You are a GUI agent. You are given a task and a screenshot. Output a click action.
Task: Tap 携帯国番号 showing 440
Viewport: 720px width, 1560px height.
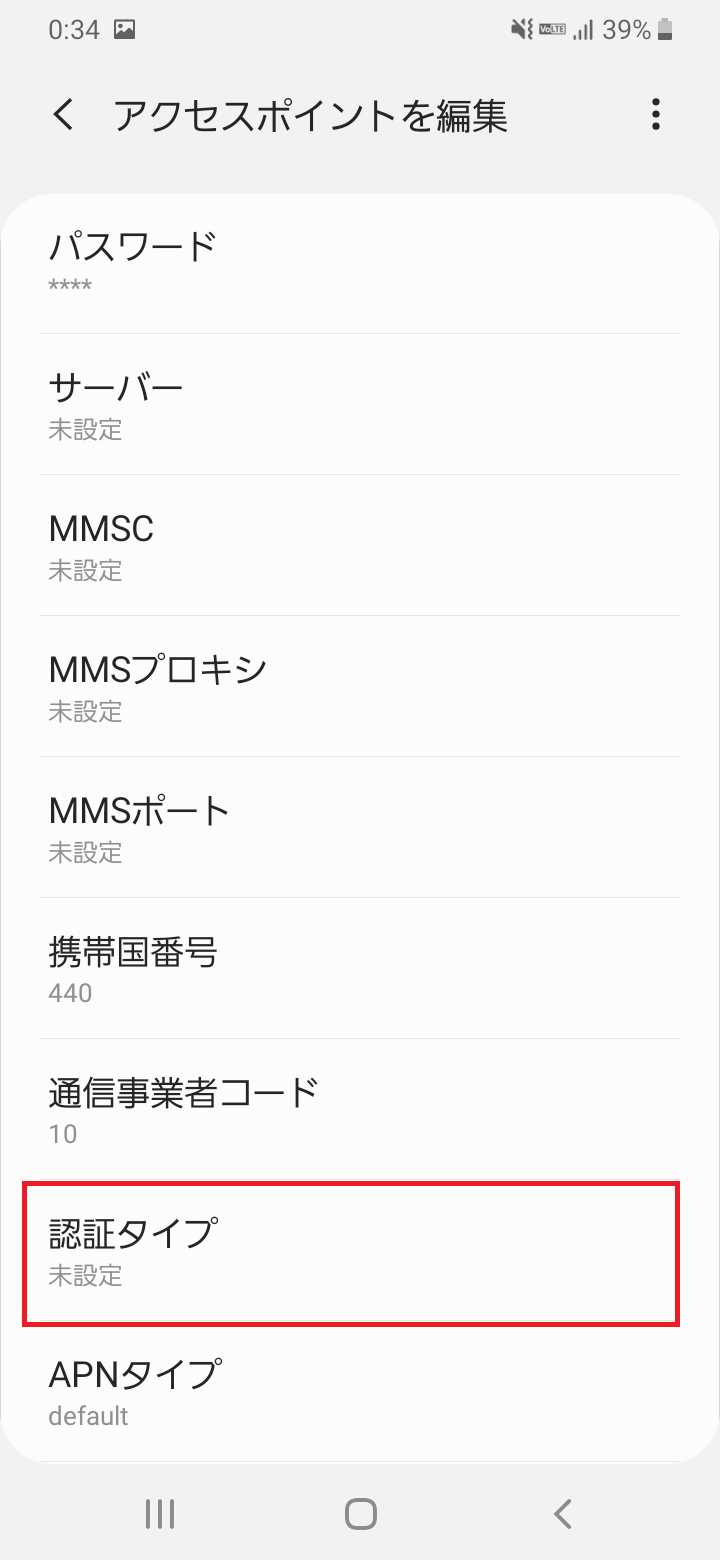[x=360, y=970]
